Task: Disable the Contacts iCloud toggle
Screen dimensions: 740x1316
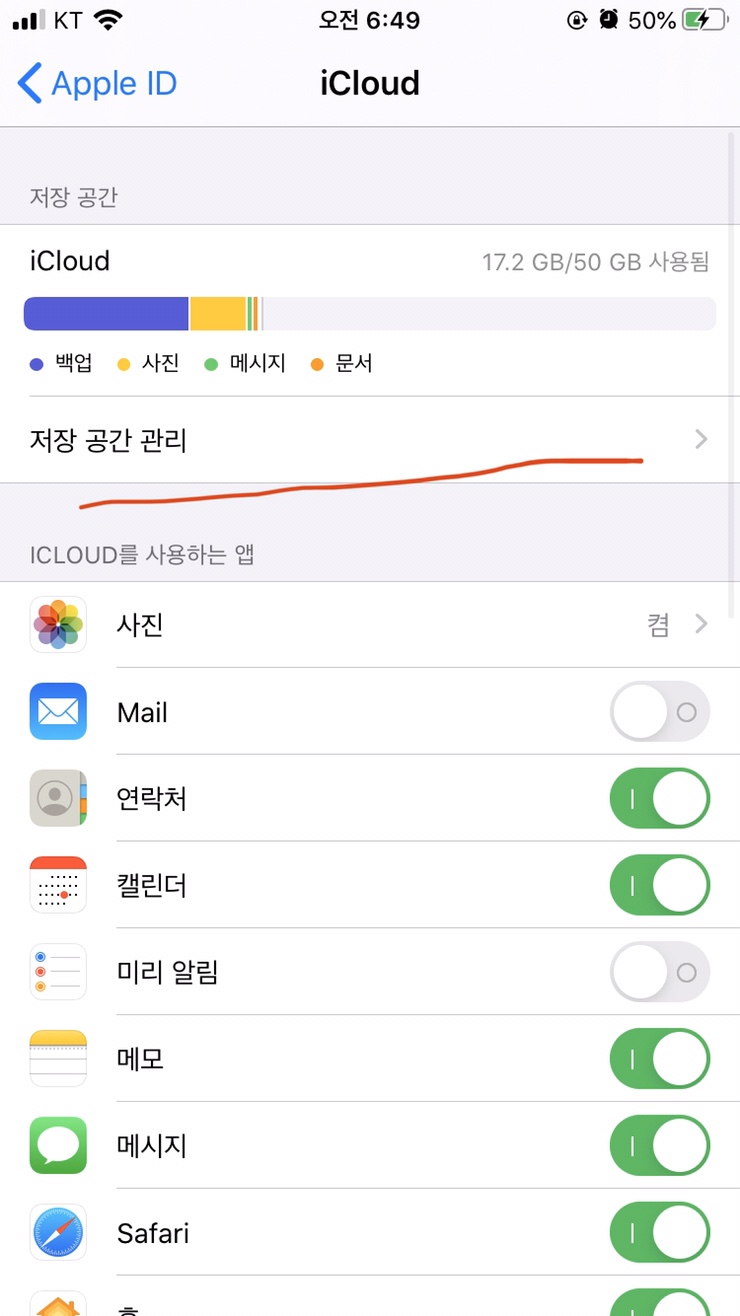Action: tap(659, 798)
